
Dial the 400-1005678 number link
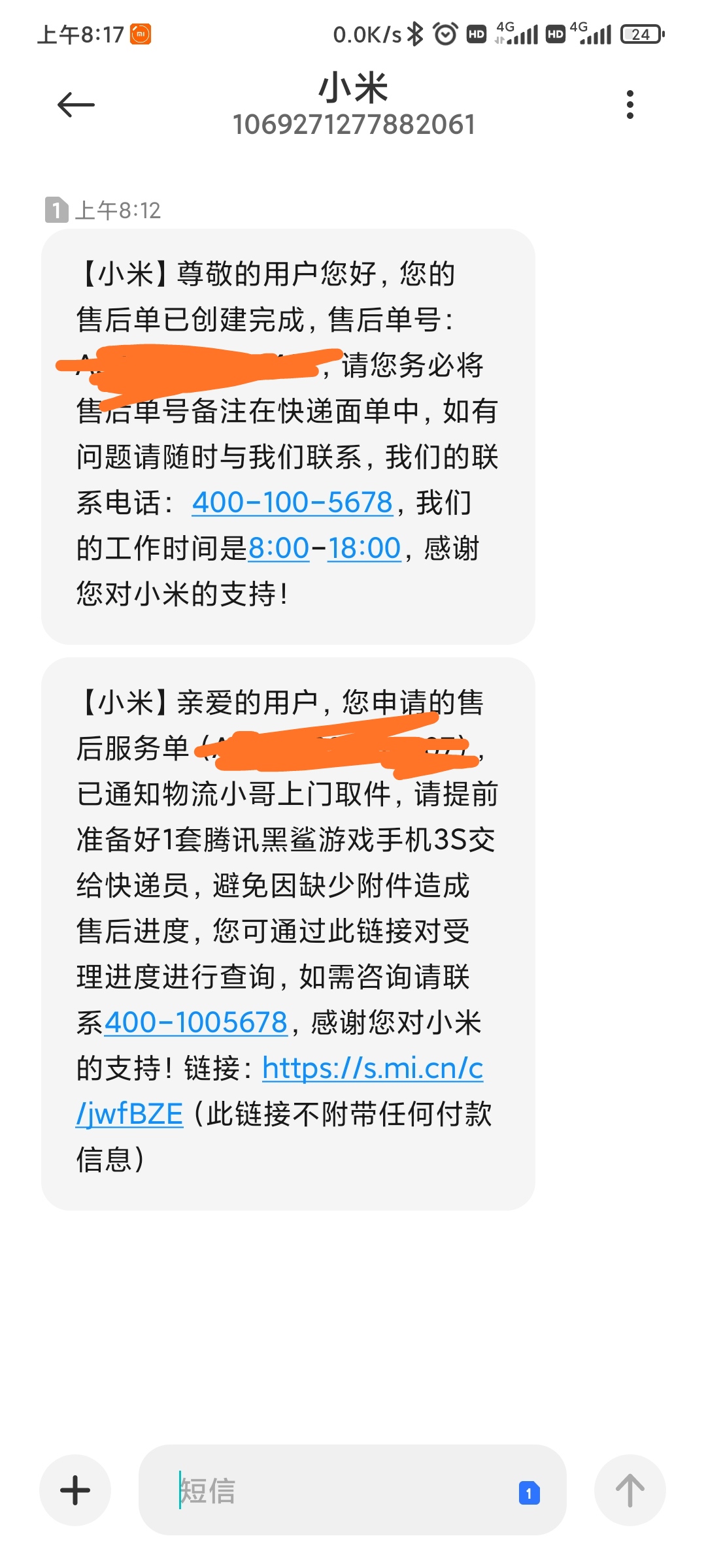(x=196, y=1022)
